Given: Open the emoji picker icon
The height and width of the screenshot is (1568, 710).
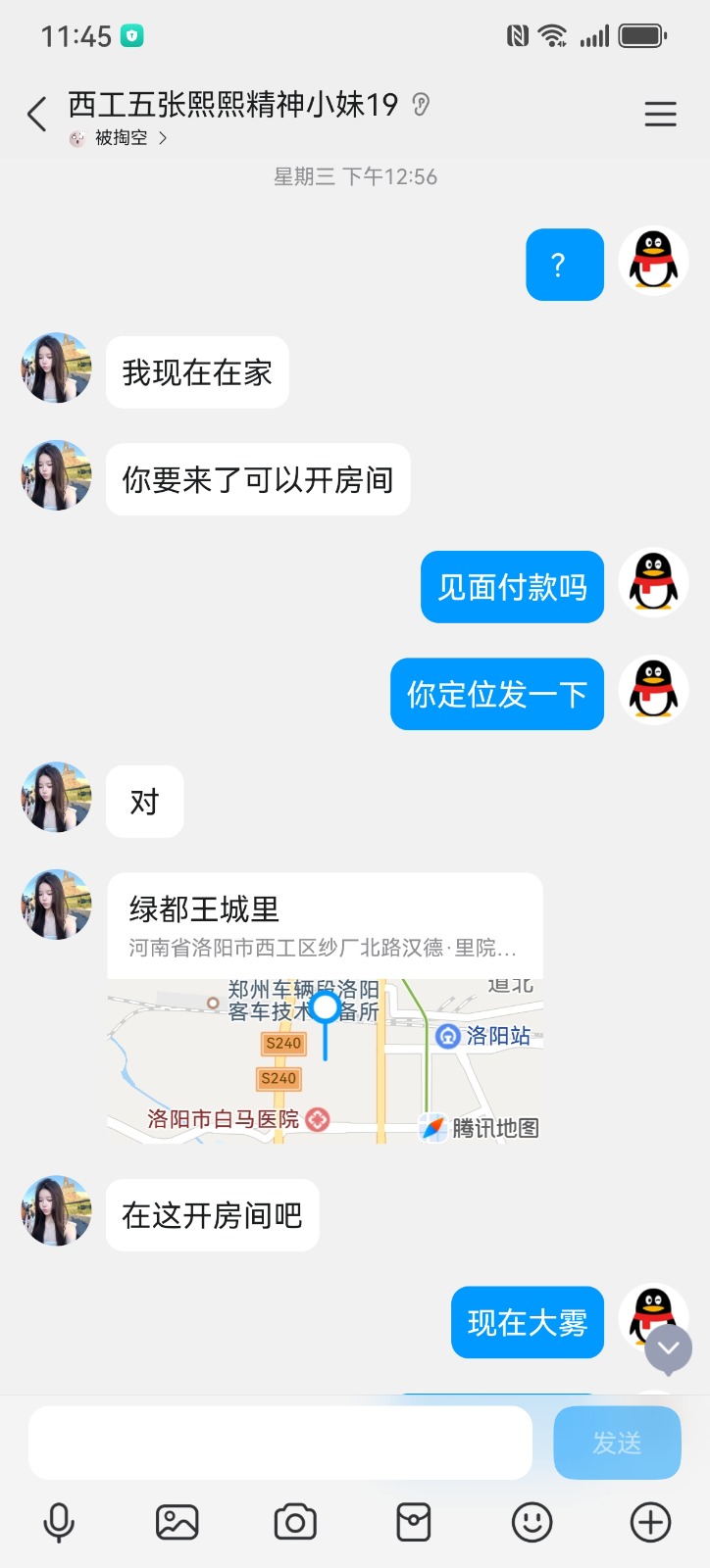Looking at the screenshot, I should (x=531, y=1521).
